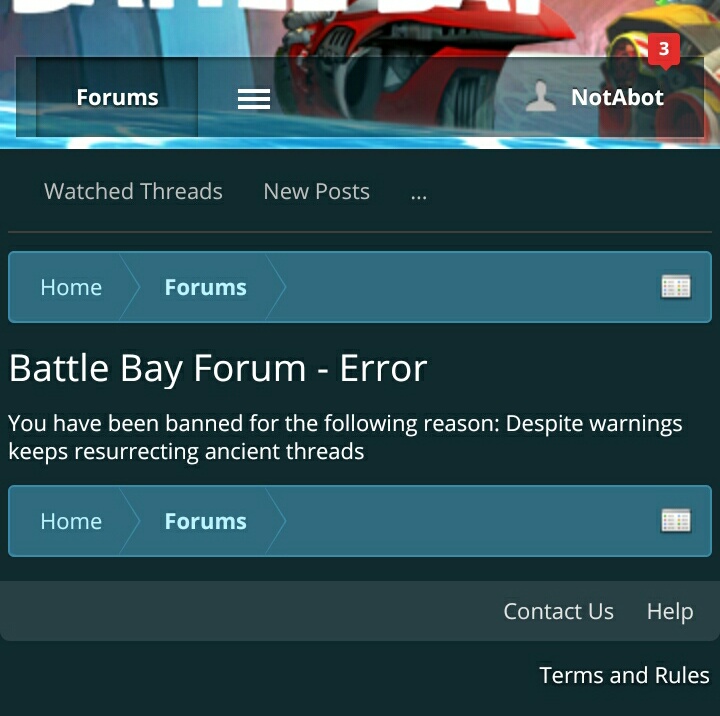
Task: Open quick navigation icon in top breadcrumb
Action: [676, 287]
